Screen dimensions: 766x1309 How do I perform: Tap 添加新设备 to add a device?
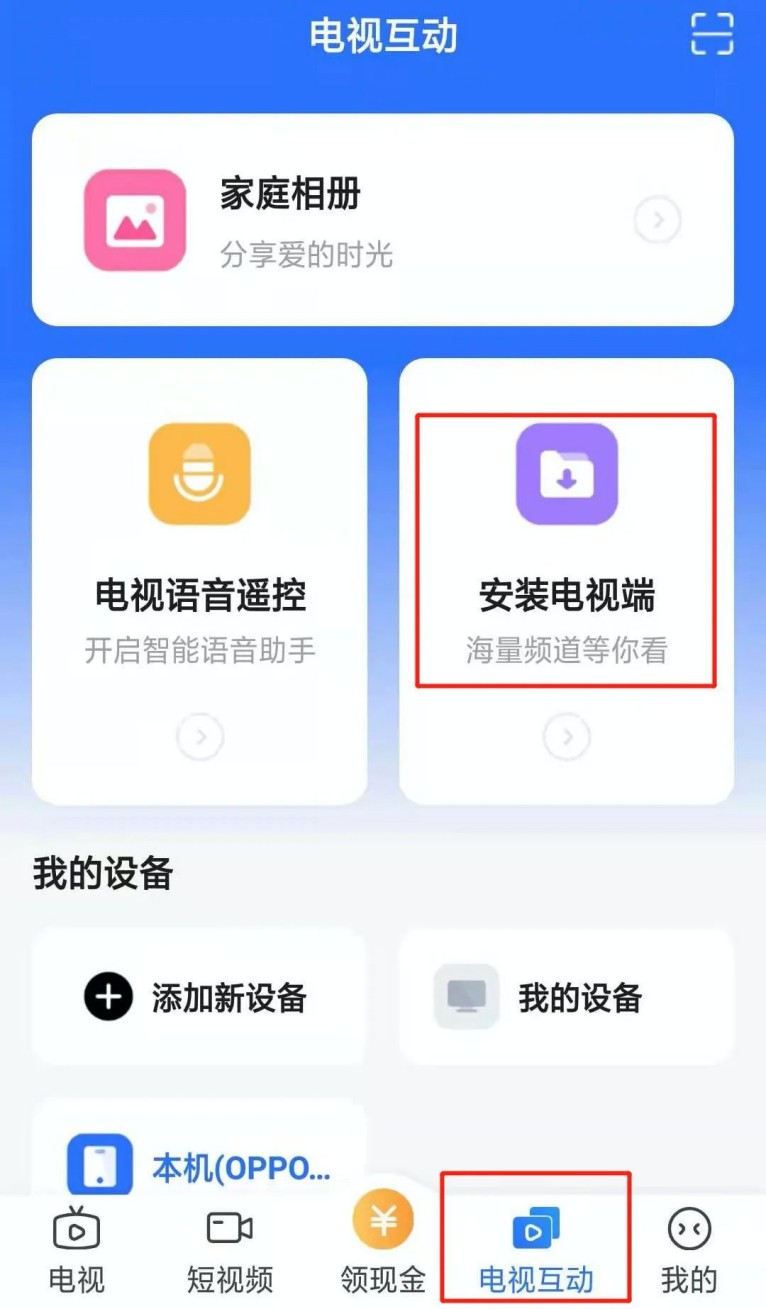200,997
